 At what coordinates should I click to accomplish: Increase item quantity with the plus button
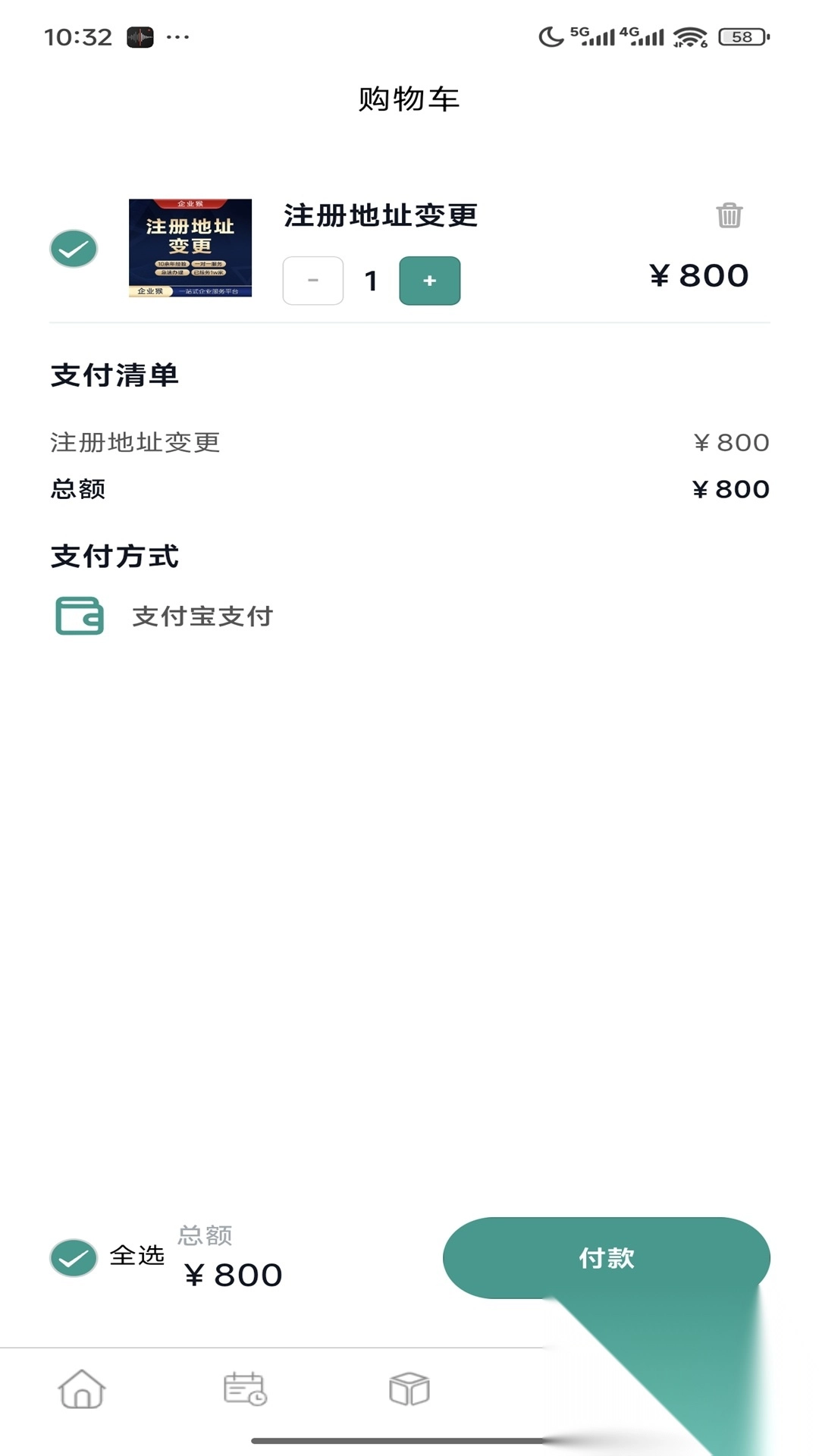[x=429, y=280]
